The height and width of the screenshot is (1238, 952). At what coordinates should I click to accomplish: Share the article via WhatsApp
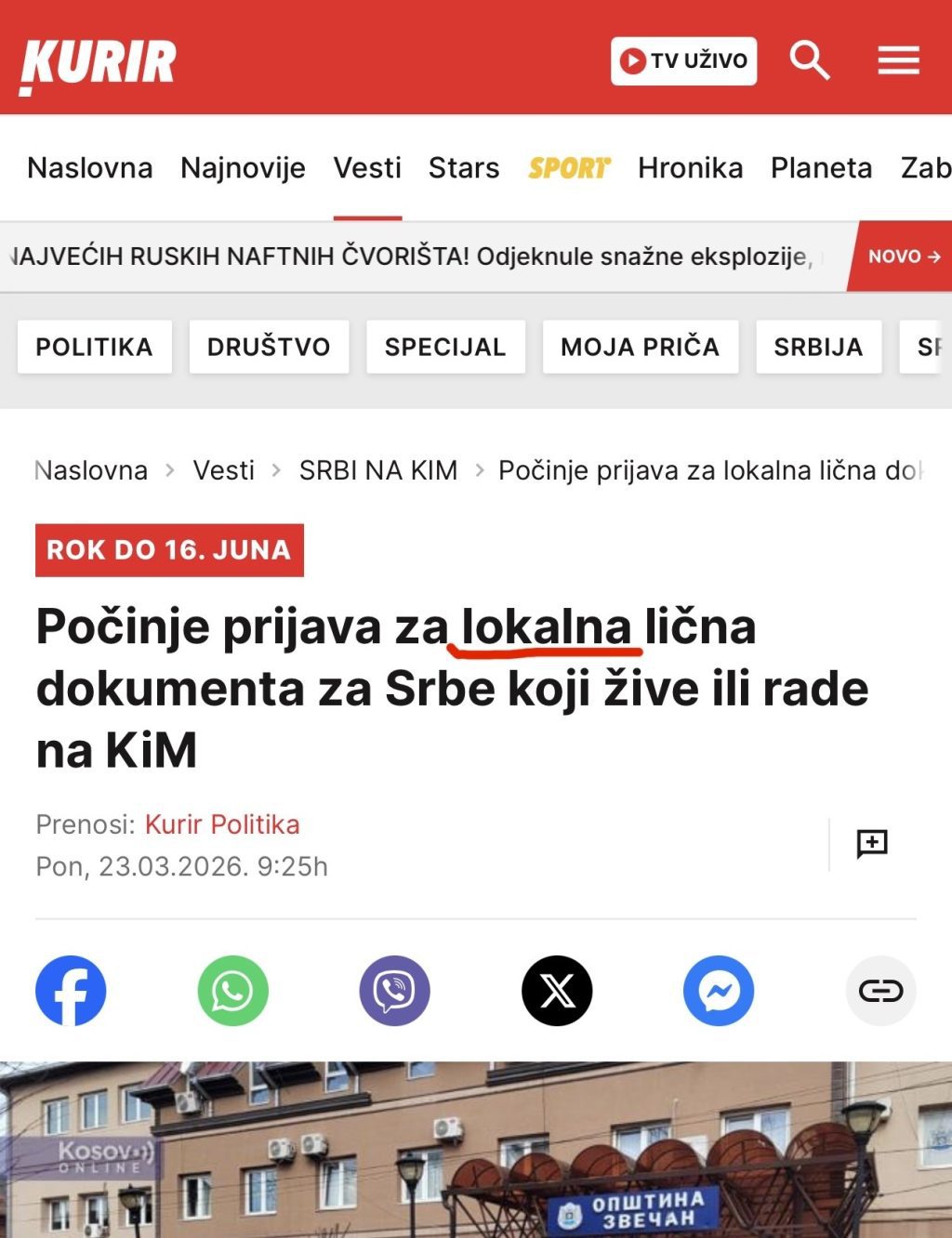pyautogui.click(x=232, y=991)
